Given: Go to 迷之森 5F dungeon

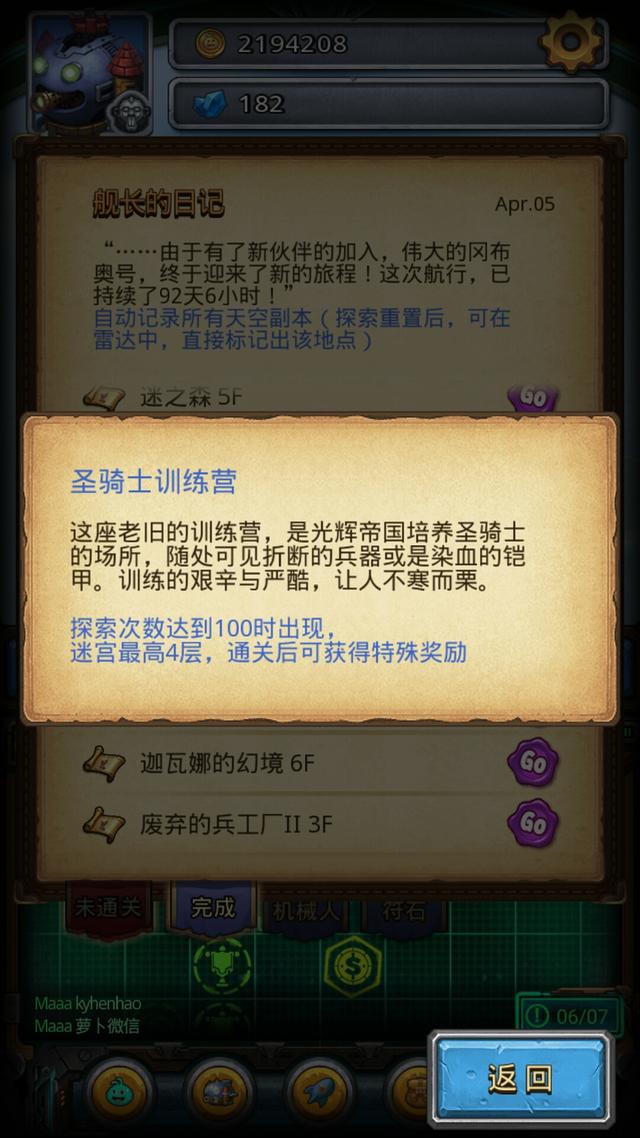Looking at the screenshot, I should pos(533,398).
